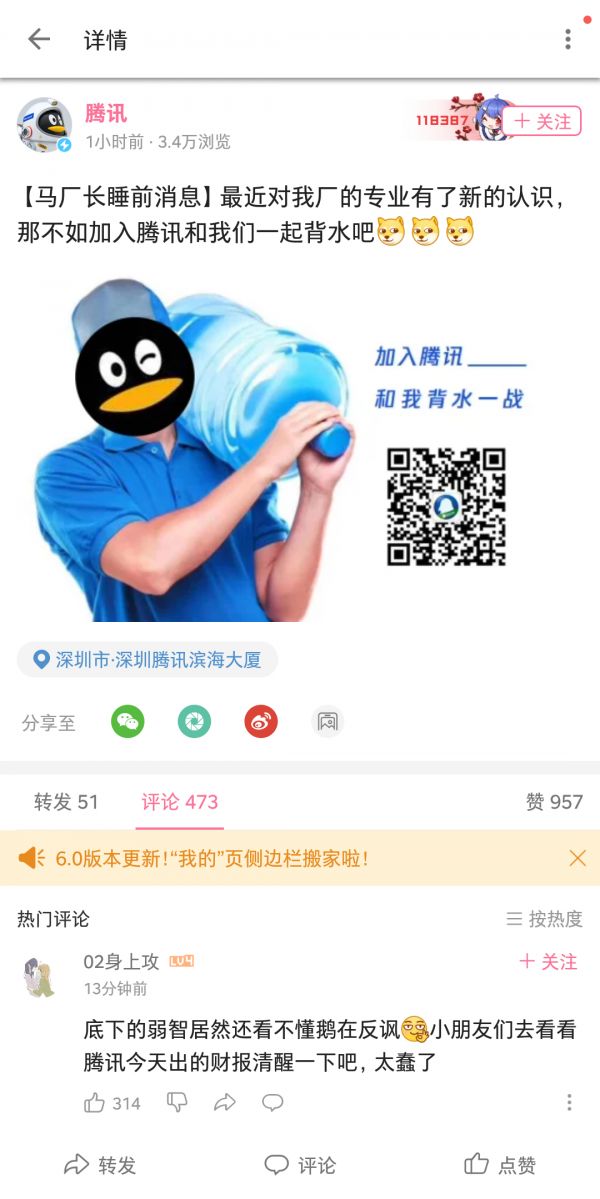Switch to the 赞 957 tab
This screenshot has height=1199, width=600.
pyautogui.click(x=553, y=802)
